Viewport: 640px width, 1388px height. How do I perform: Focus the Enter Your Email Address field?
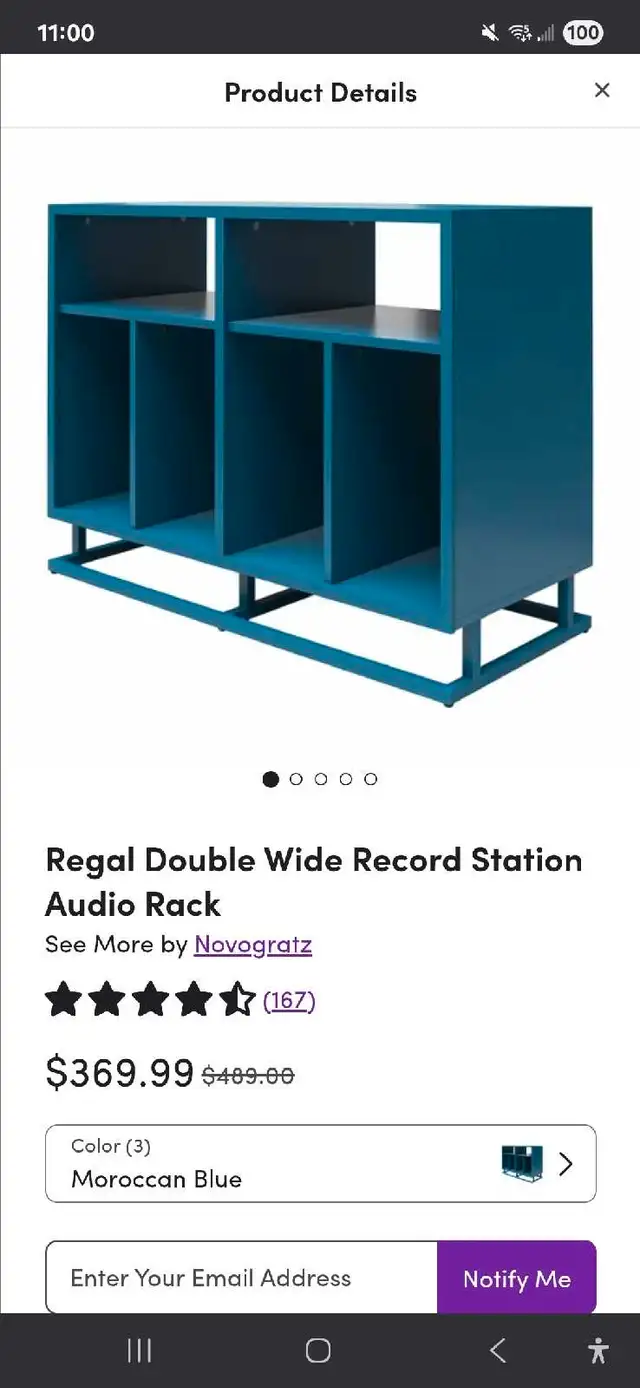pyautogui.click(x=241, y=1277)
